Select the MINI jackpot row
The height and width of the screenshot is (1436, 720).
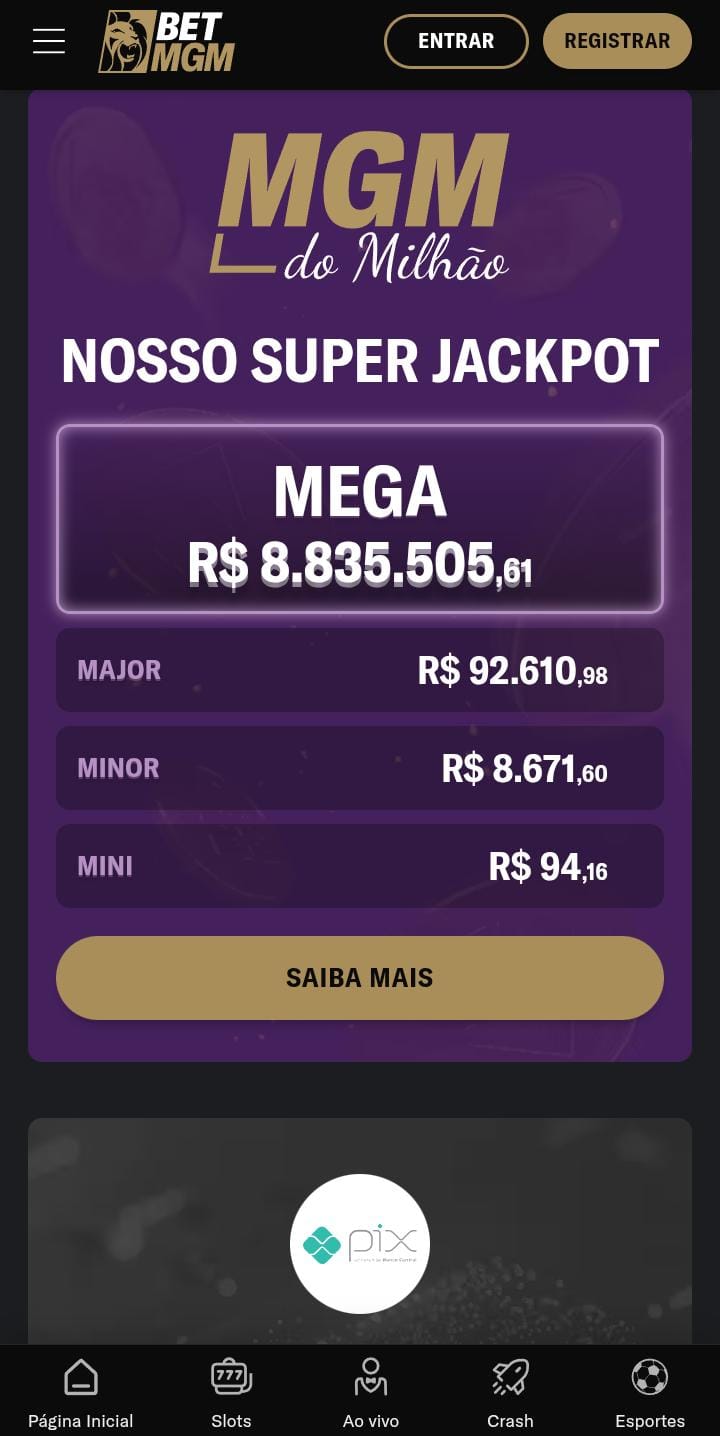click(360, 866)
